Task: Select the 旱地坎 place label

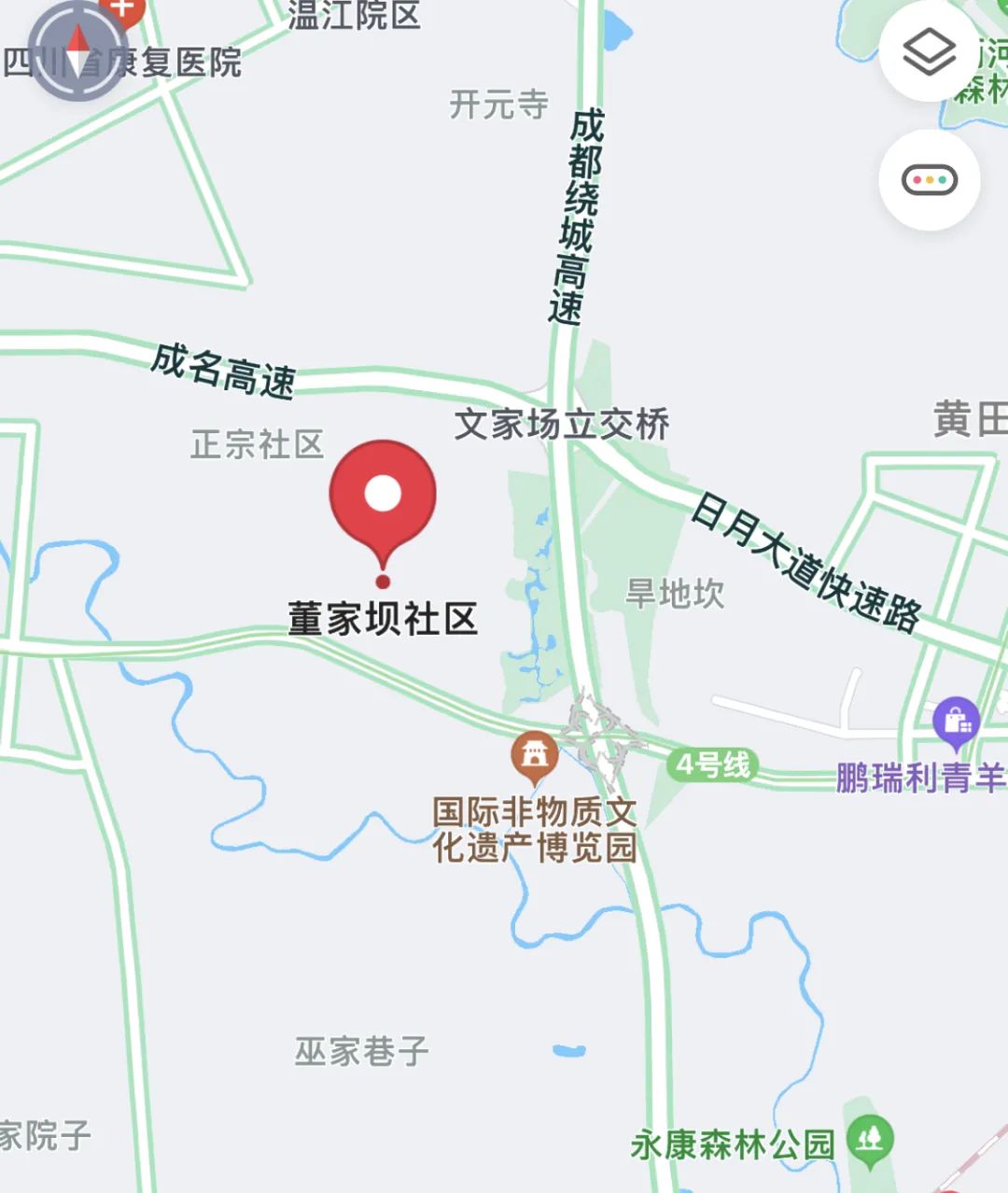Action: [676, 592]
